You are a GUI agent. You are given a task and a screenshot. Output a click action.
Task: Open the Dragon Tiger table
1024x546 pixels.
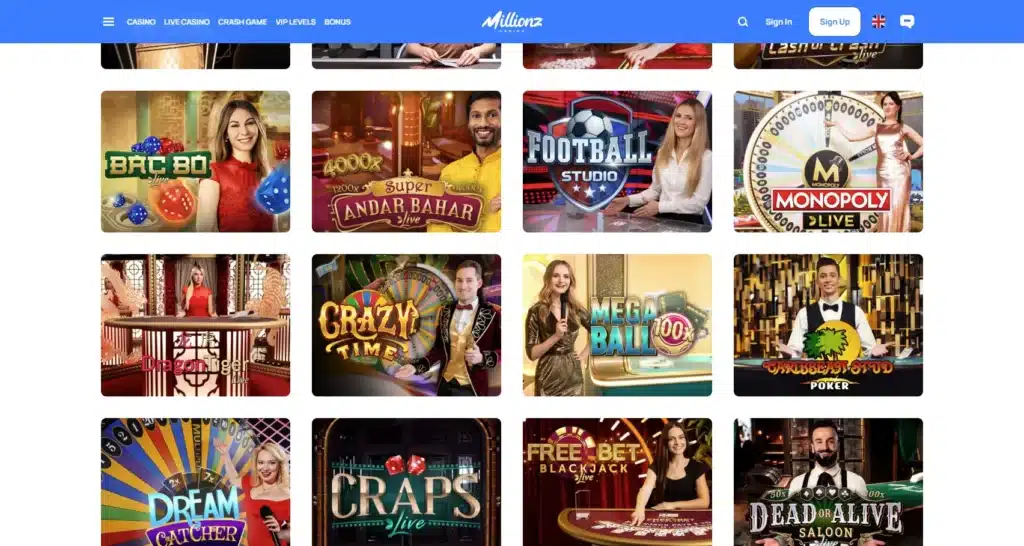click(x=195, y=325)
